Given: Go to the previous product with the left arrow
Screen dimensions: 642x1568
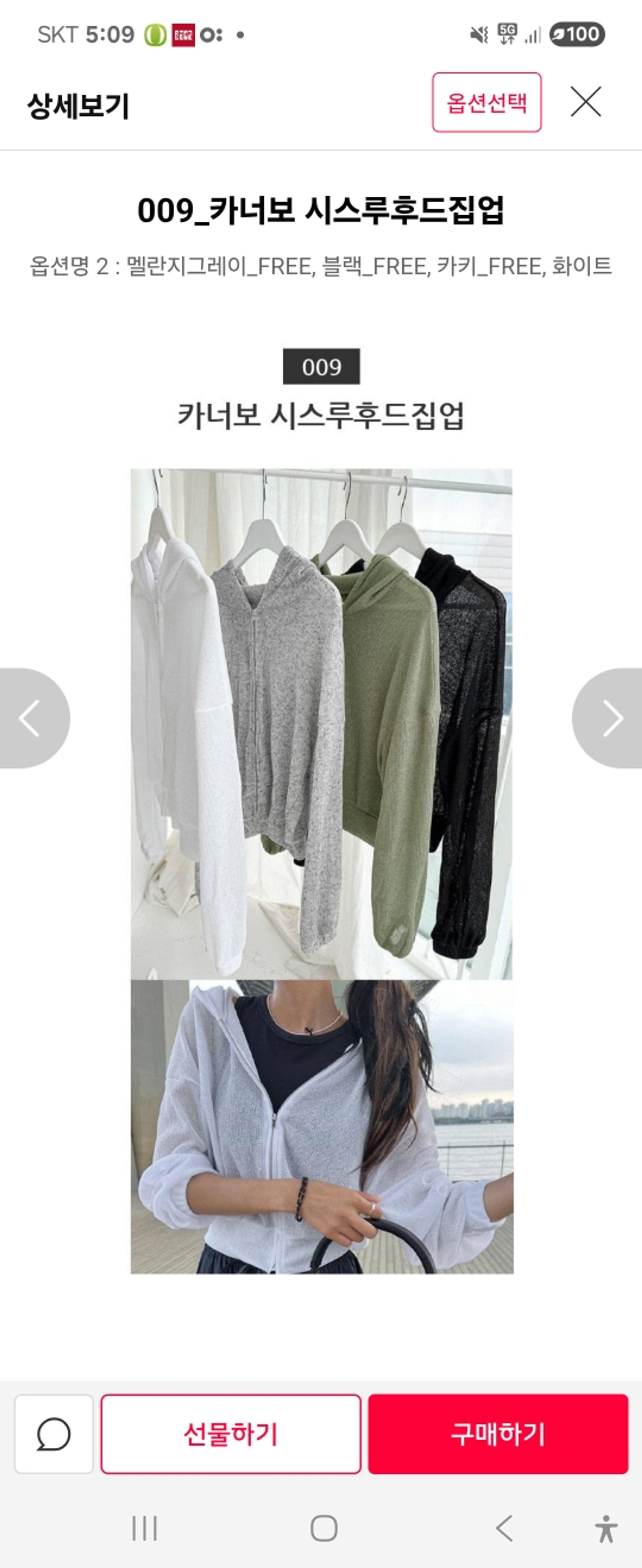Looking at the screenshot, I should (30, 718).
